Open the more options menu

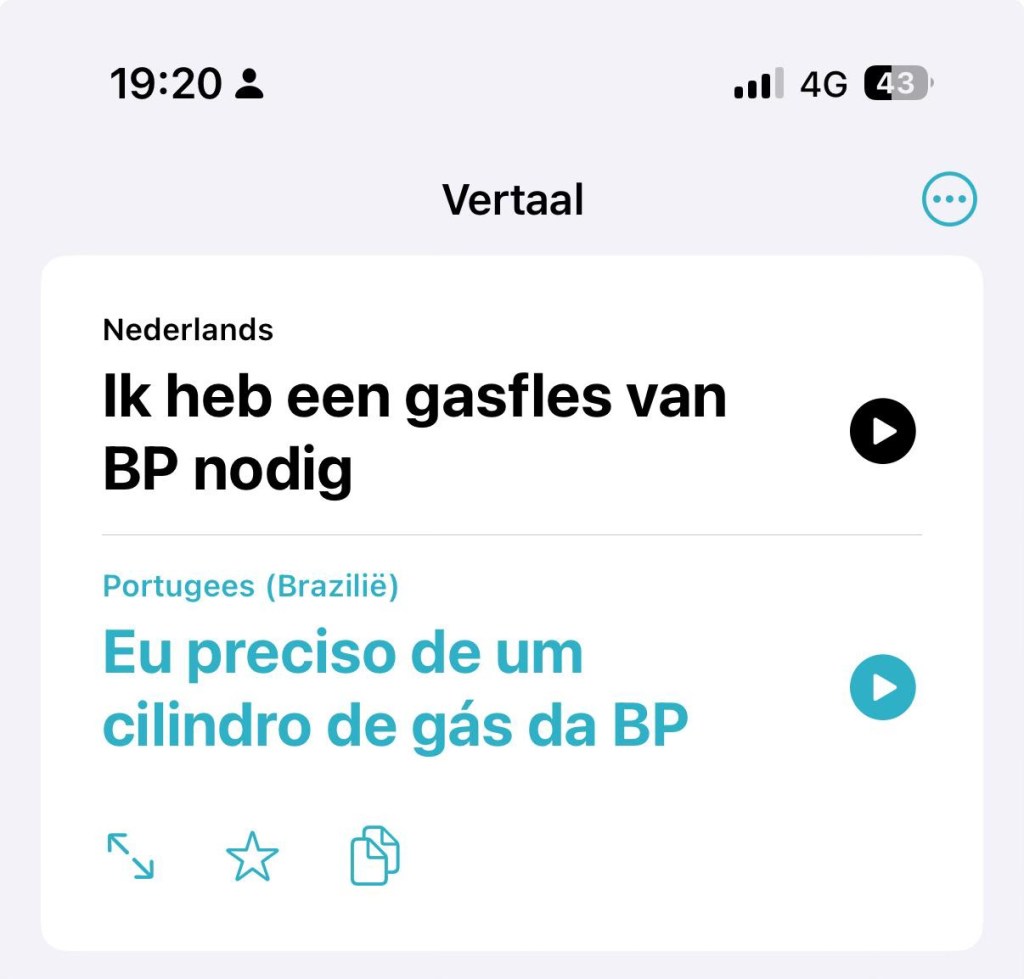coord(948,200)
